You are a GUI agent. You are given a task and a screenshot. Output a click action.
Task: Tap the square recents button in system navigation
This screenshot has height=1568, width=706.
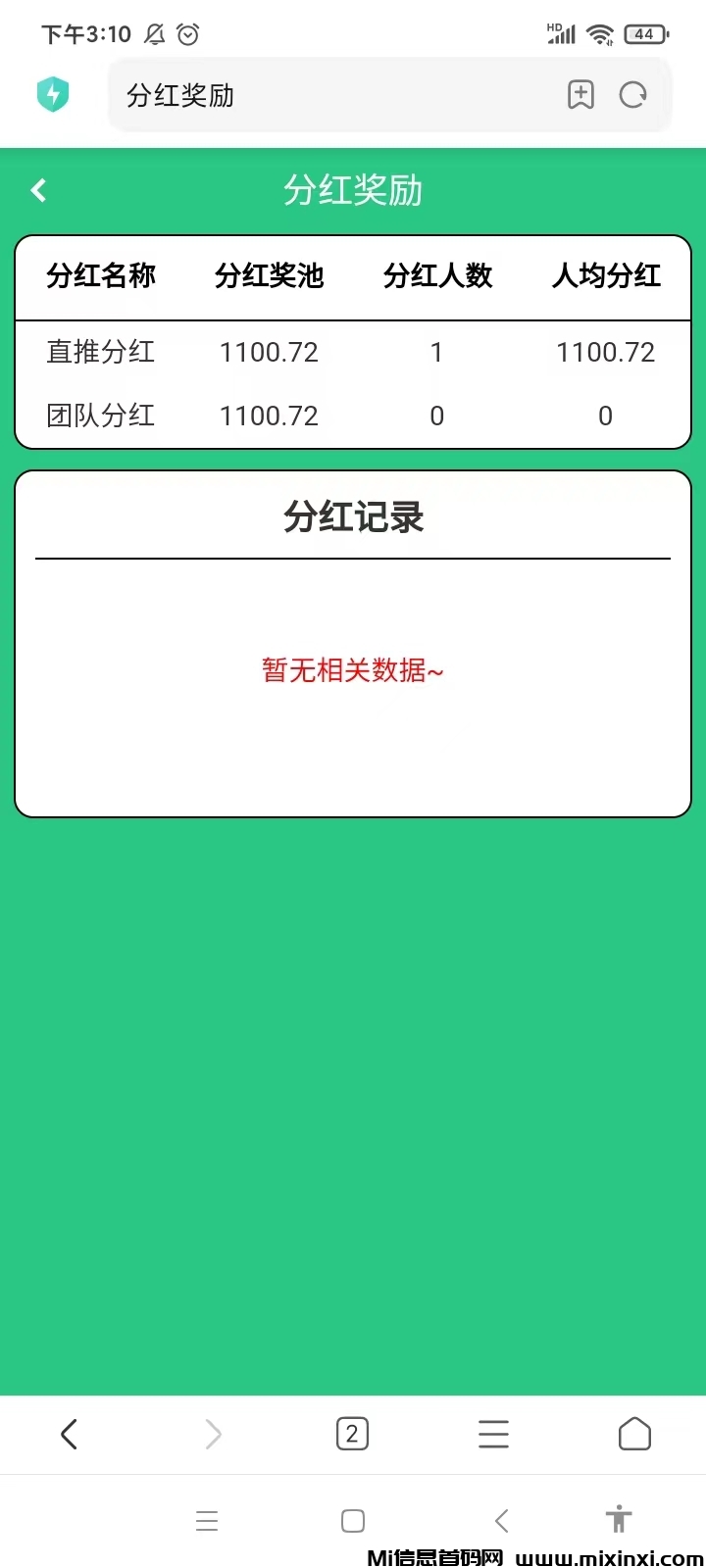tap(352, 1520)
